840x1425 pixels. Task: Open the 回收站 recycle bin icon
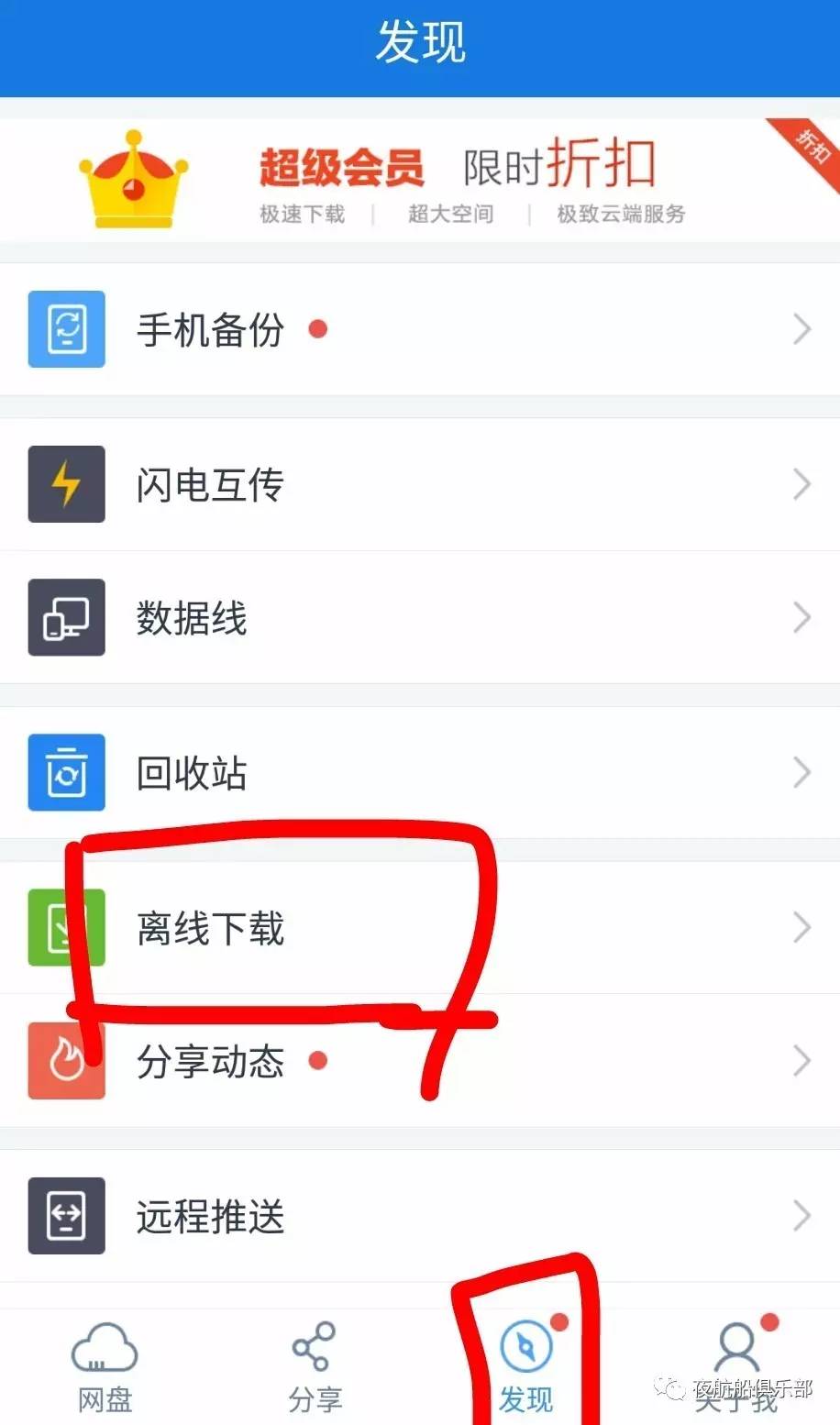(x=66, y=773)
